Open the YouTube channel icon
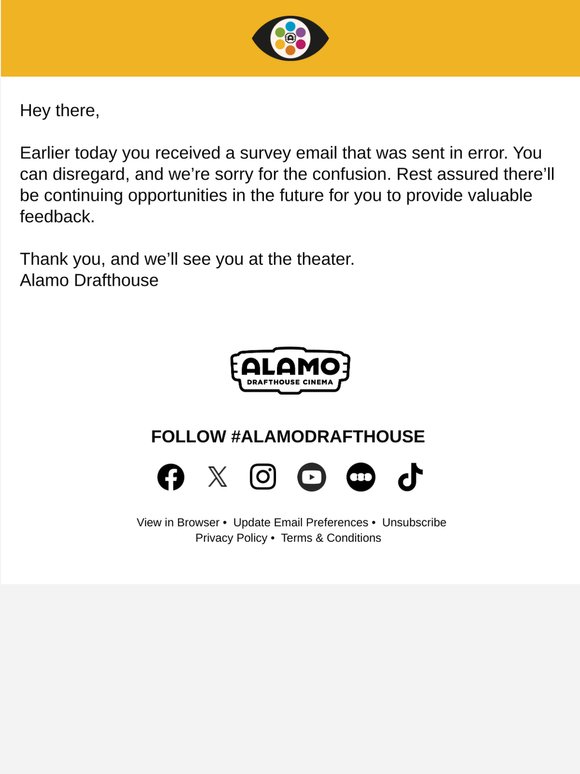This screenshot has width=580, height=774. [x=311, y=477]
